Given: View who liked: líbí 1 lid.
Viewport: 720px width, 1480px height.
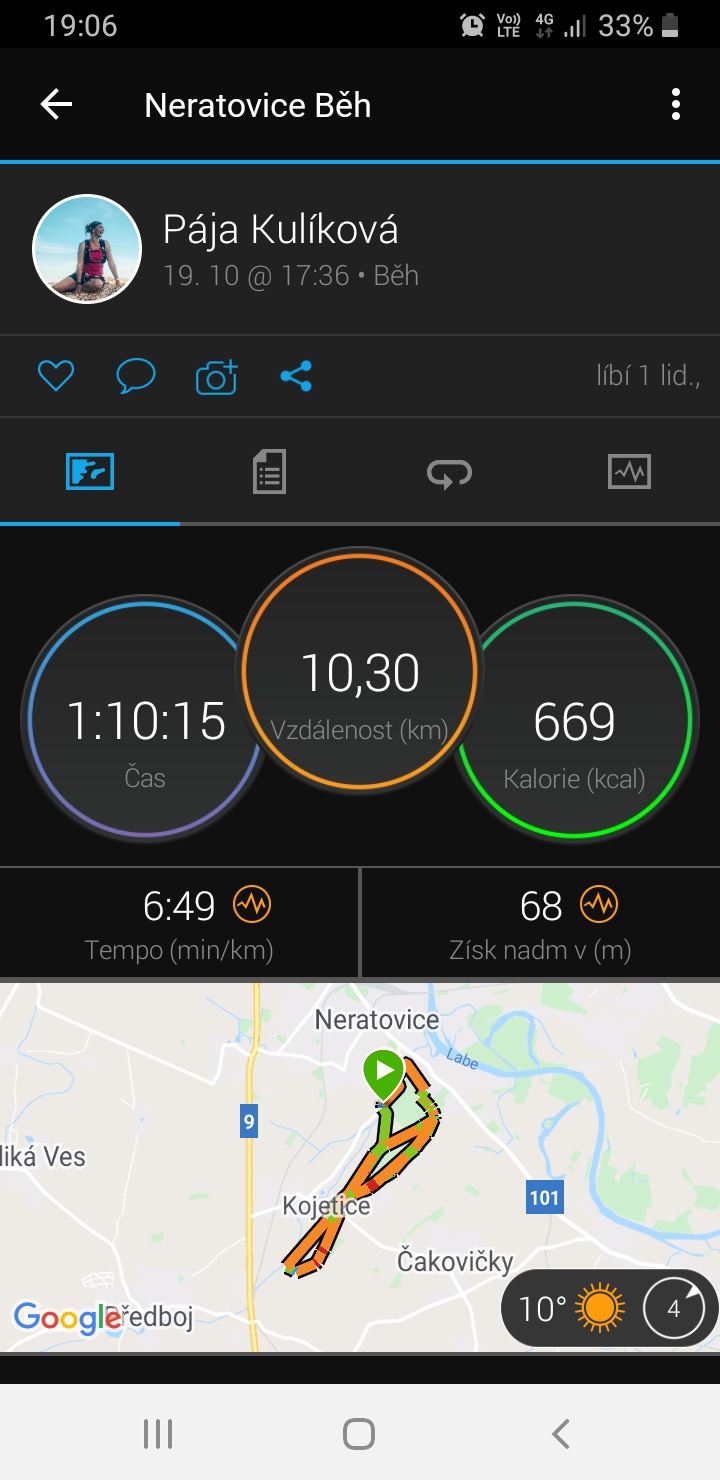Looking at the screenshot, I should (x=647, y=376).
